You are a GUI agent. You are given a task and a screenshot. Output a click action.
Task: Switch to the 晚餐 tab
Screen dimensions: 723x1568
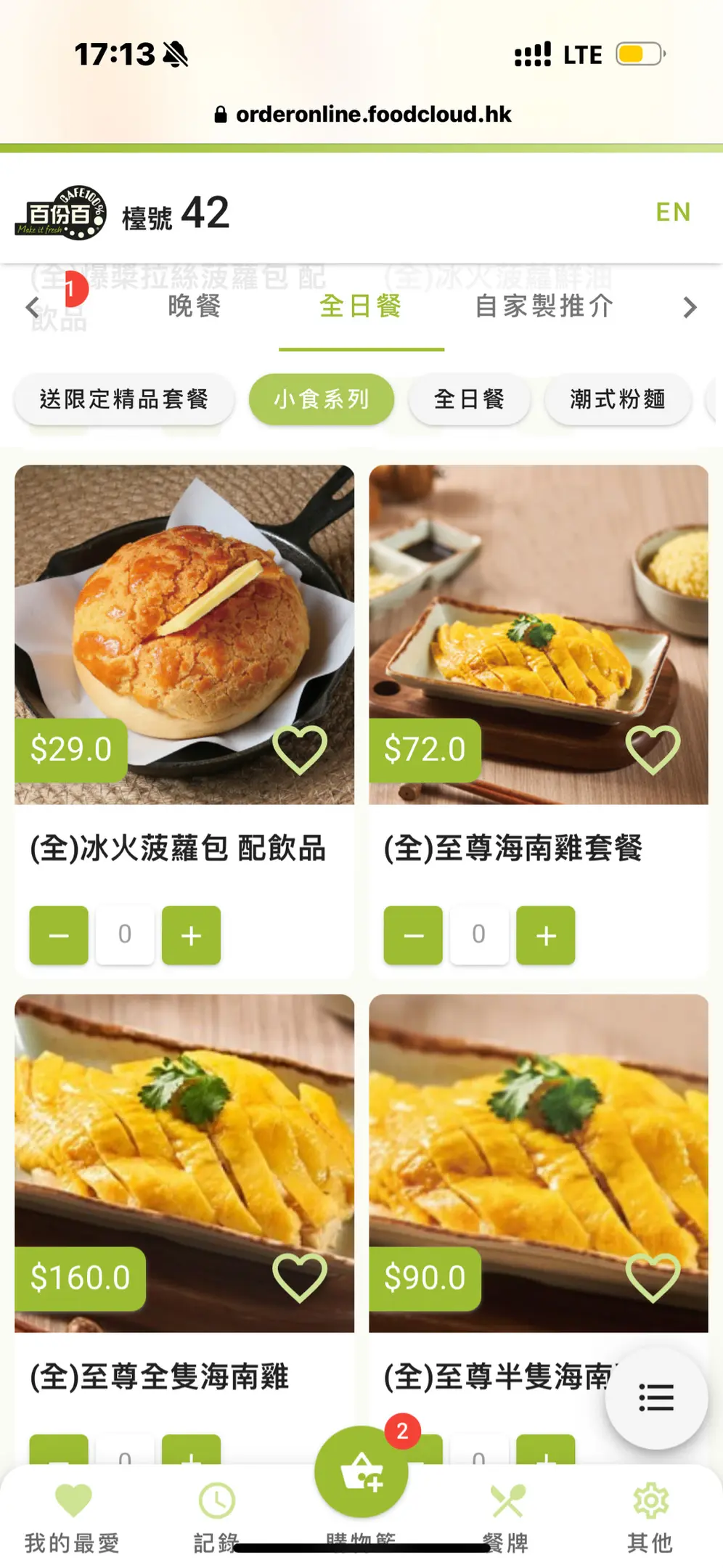tap(194, 306)
